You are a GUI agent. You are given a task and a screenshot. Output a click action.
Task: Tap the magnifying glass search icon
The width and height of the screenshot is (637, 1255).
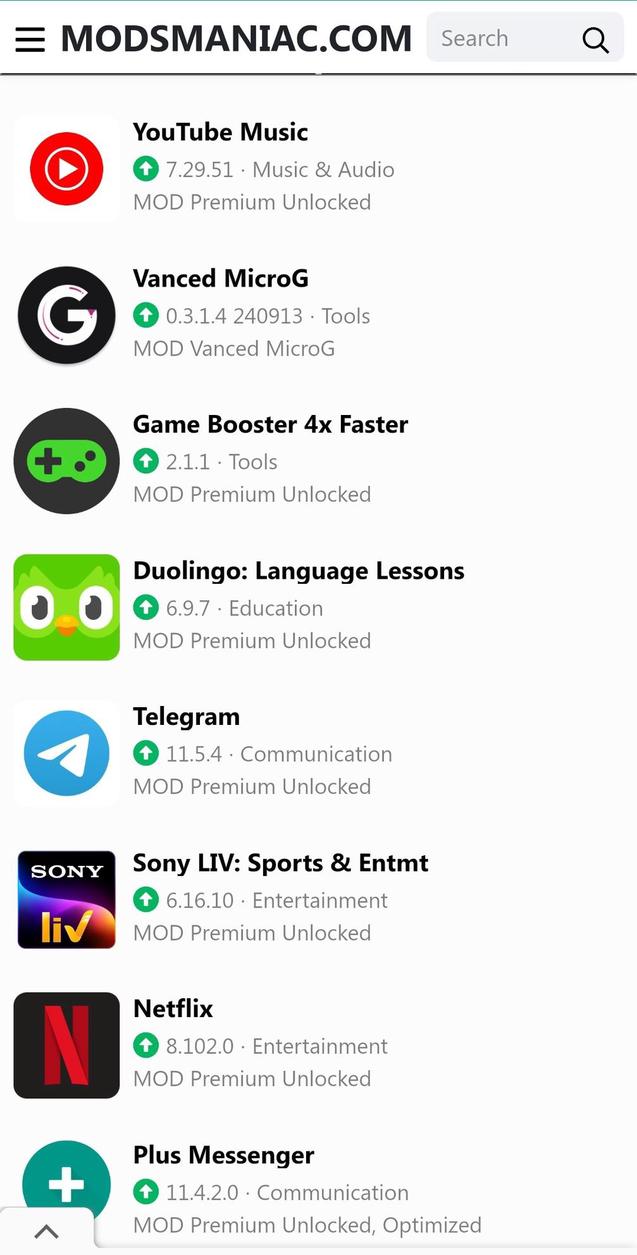(x=595, y=40)
